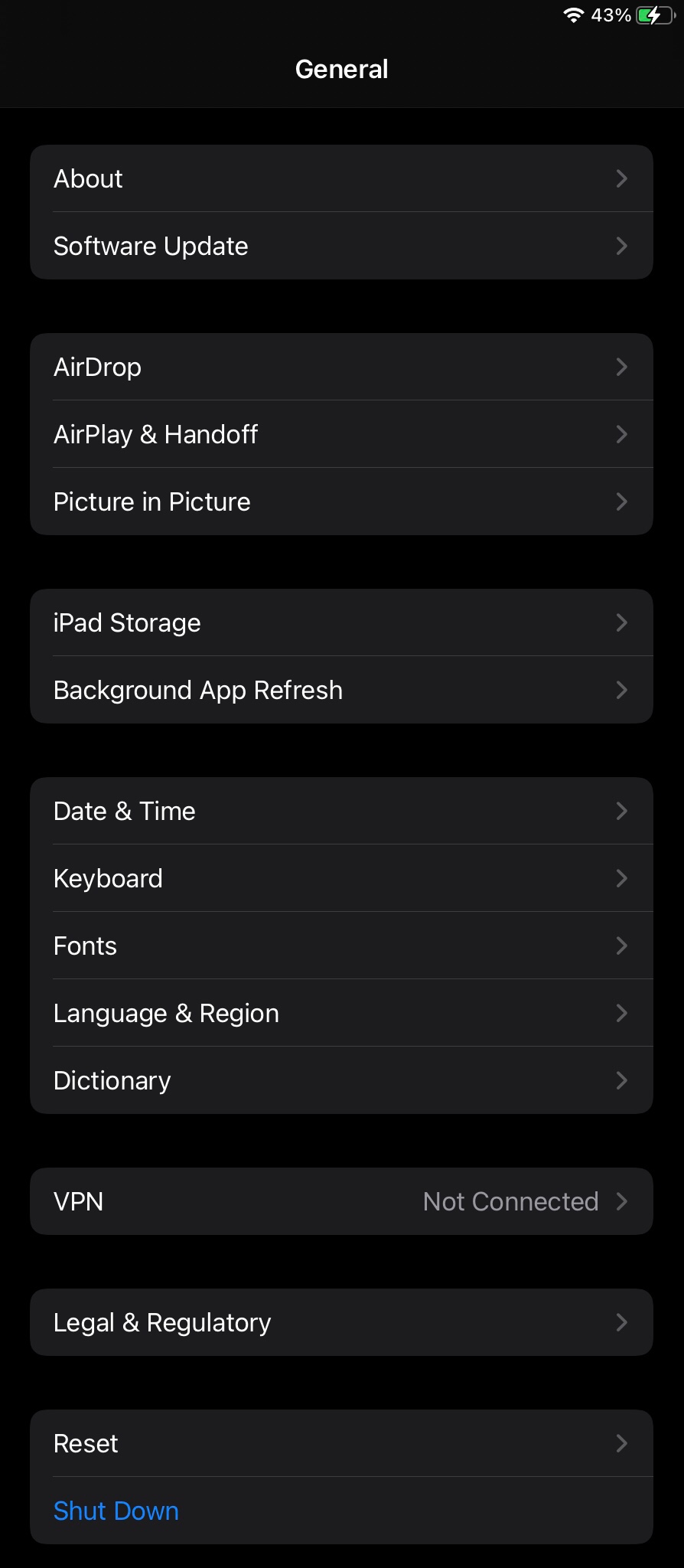The width and height of the screenshot is (684, 1568).
Task: Check for a Software Update
Action: tap(341, 246)
